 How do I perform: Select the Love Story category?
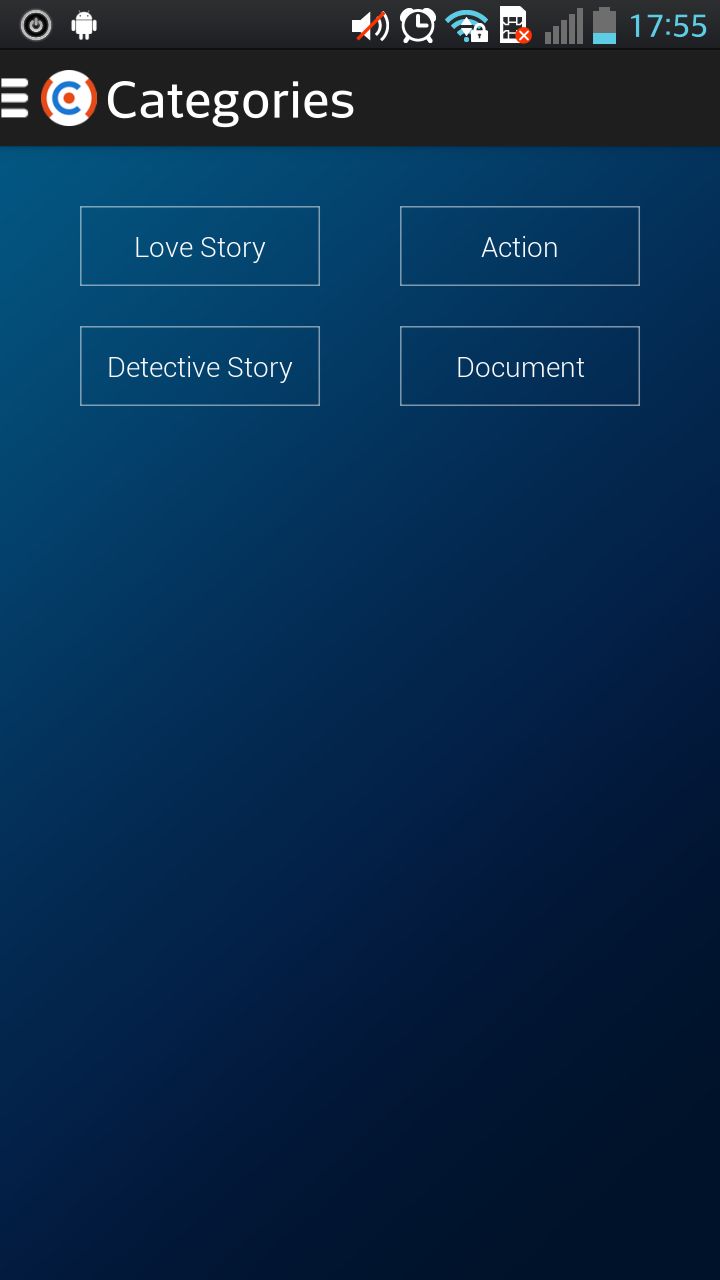200,246
